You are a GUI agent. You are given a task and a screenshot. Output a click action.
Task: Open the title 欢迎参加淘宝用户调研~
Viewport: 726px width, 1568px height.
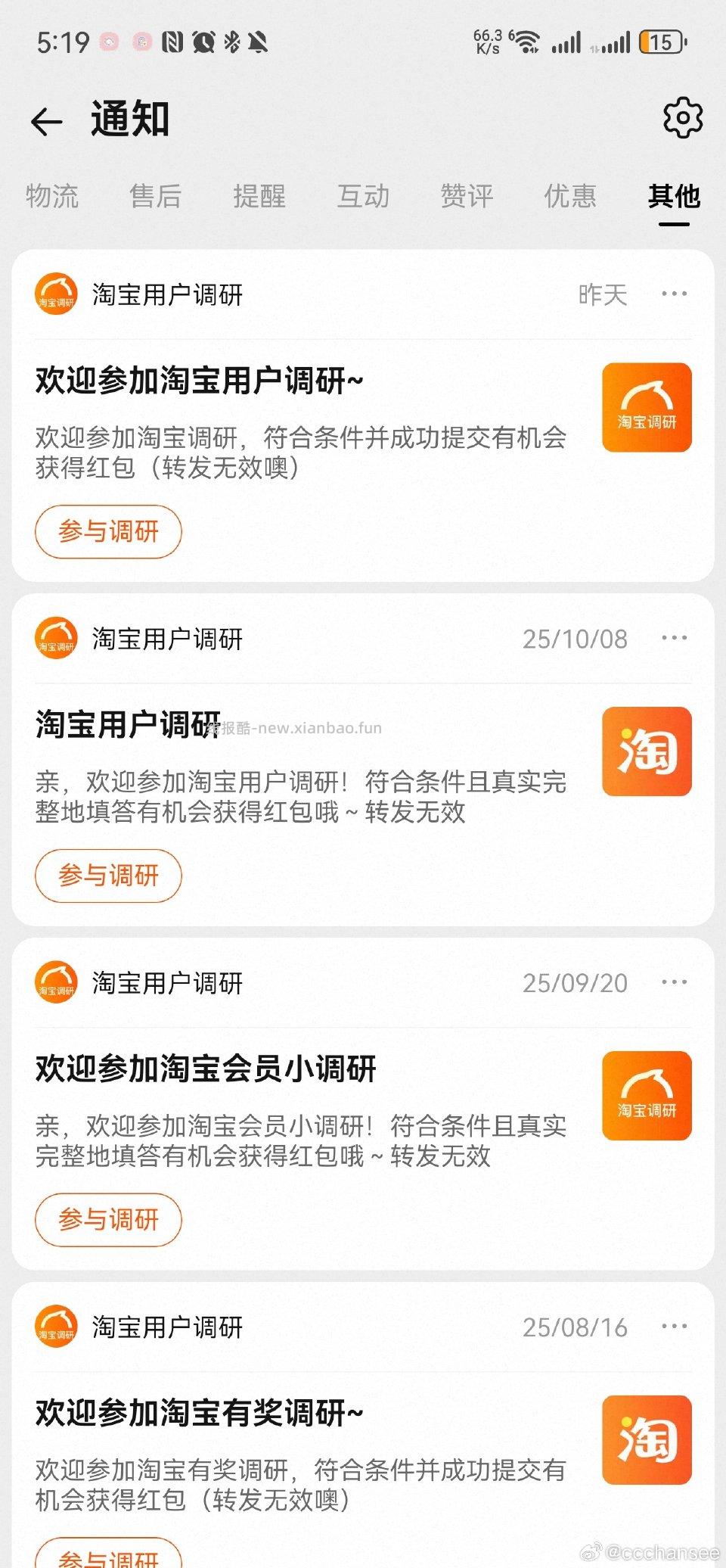[x=198, y=382]
